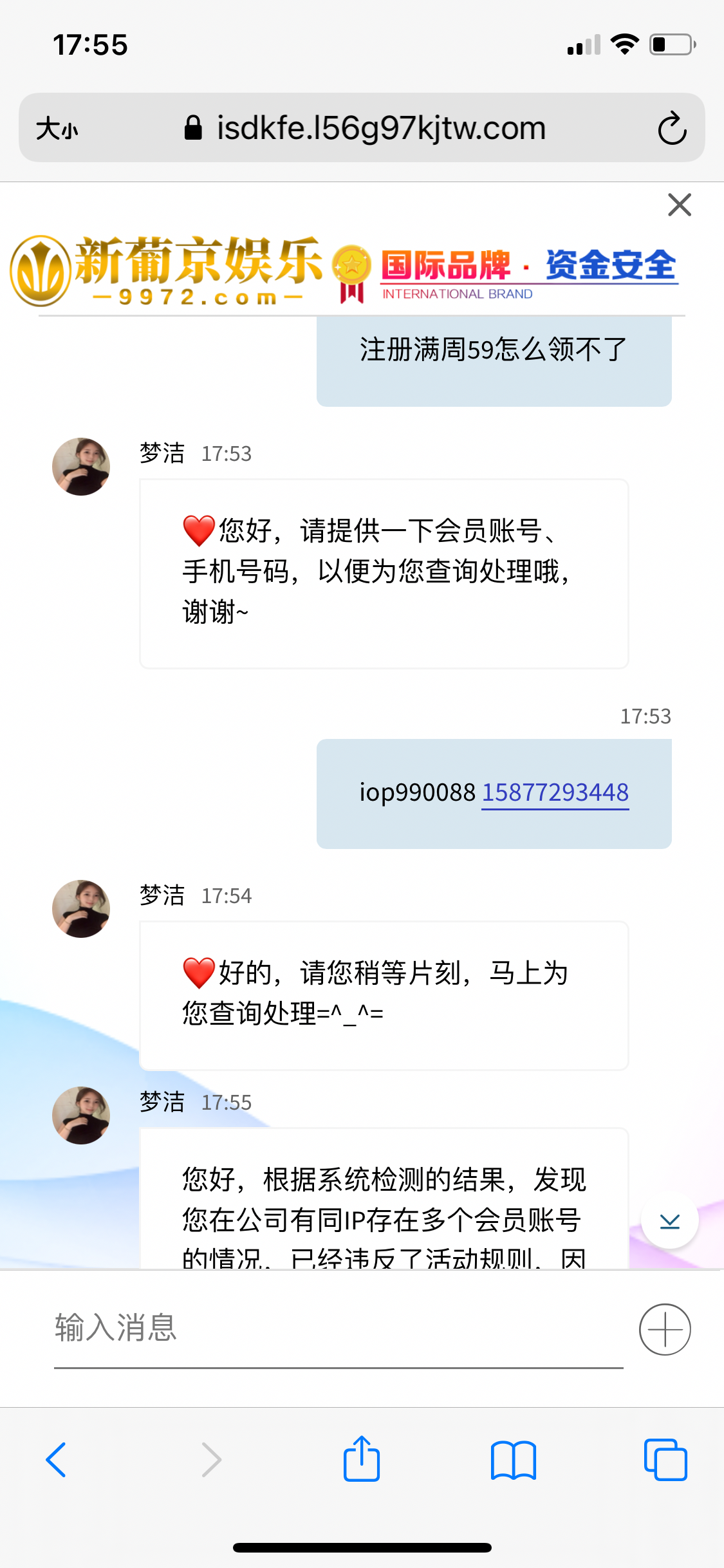The image size is (724, 1568).
Task: Jump to latest message arrow button
Action: click(x=669, y=1221)
